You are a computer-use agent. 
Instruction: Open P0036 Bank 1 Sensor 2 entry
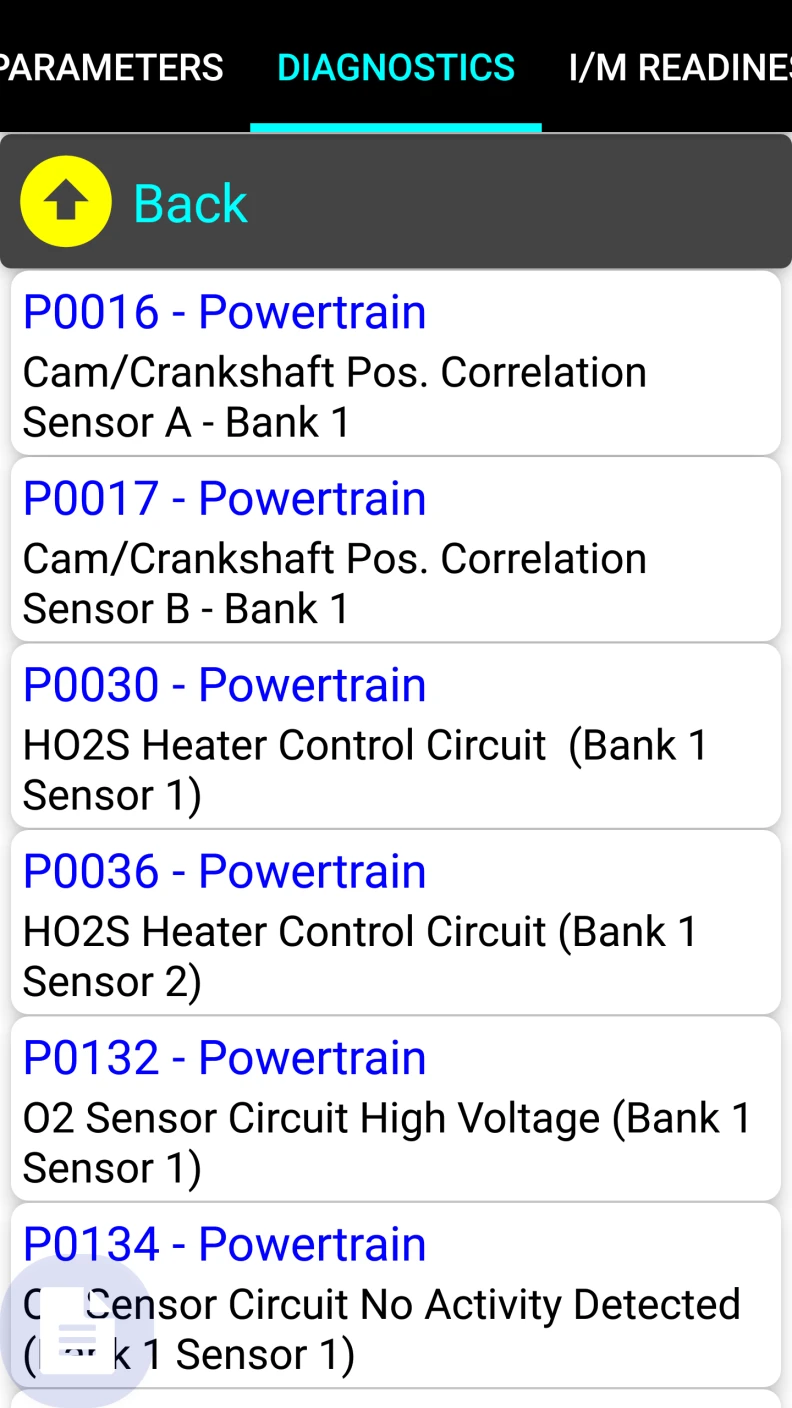pyautogui.click(x=396, y=923)
